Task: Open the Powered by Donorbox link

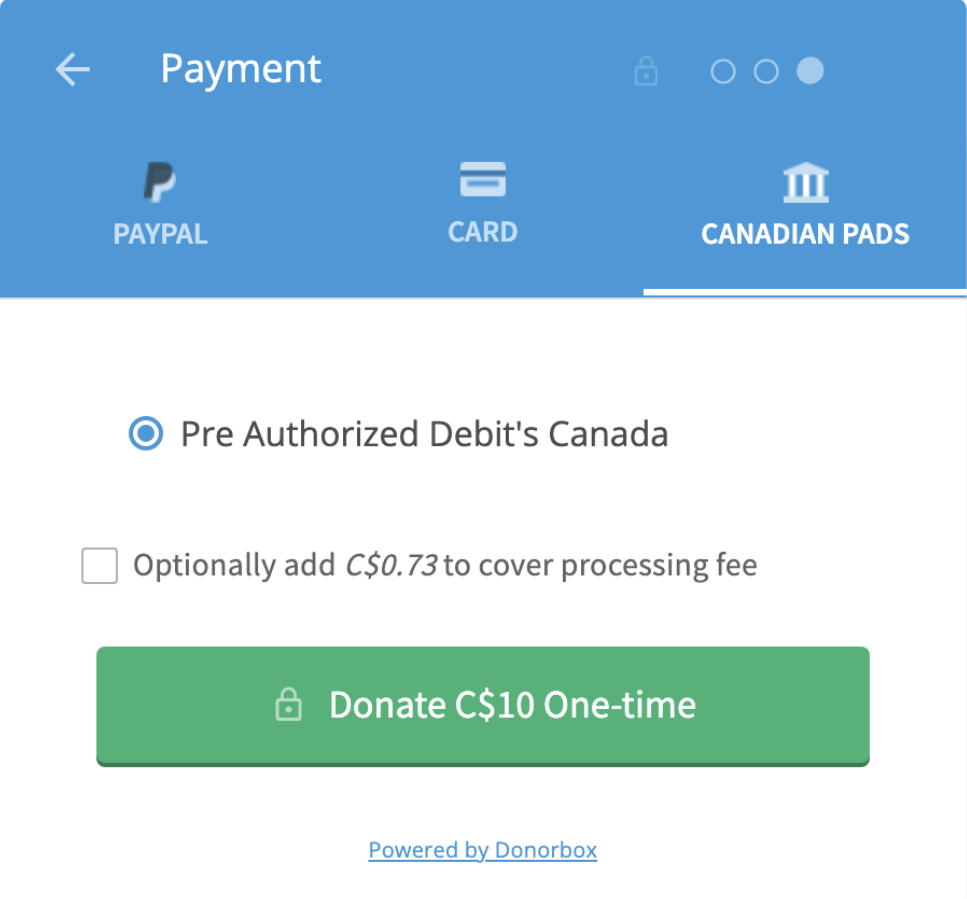Action: (x=483, y=851)
